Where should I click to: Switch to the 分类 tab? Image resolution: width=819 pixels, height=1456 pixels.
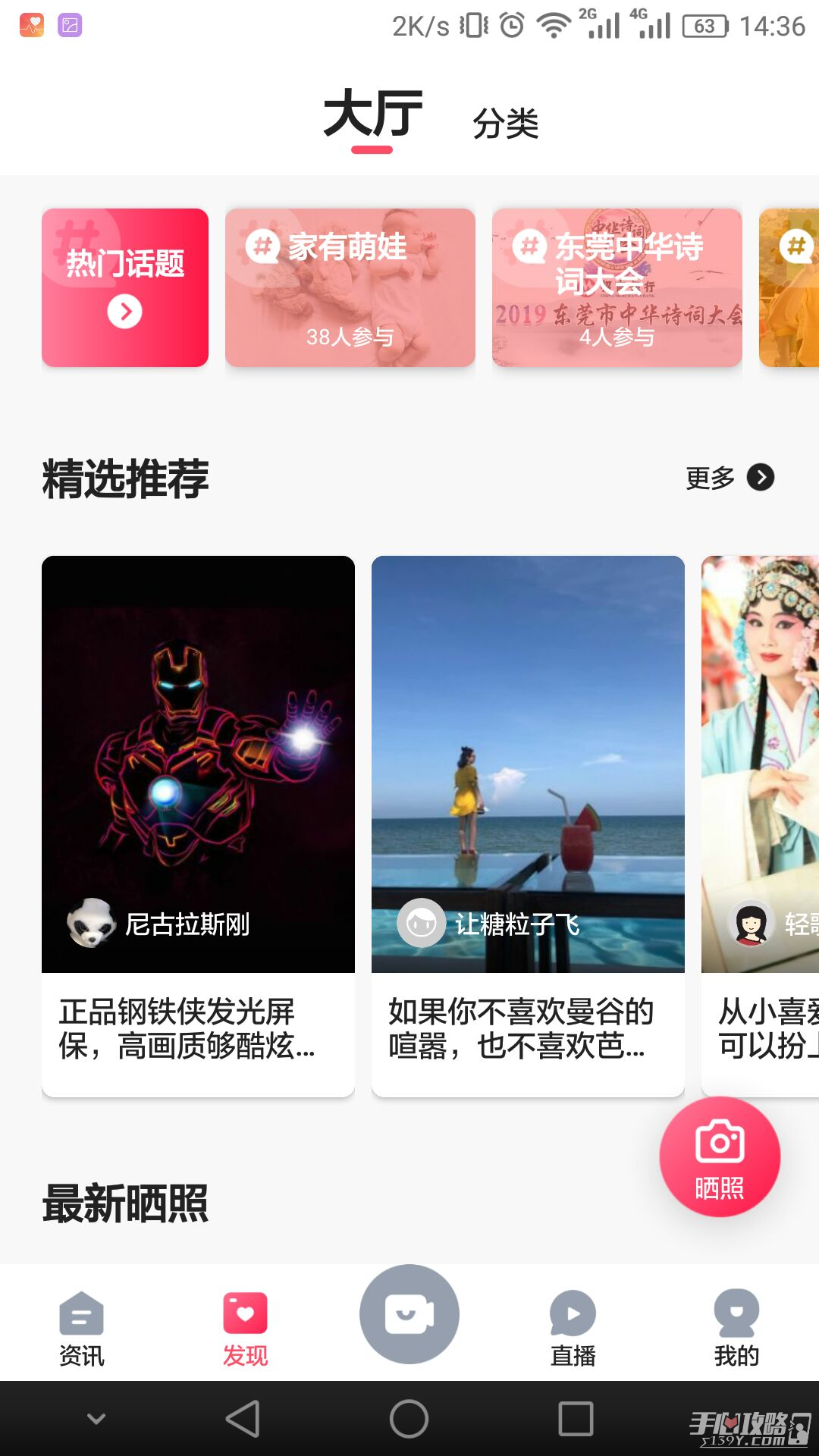pos(505,124)
